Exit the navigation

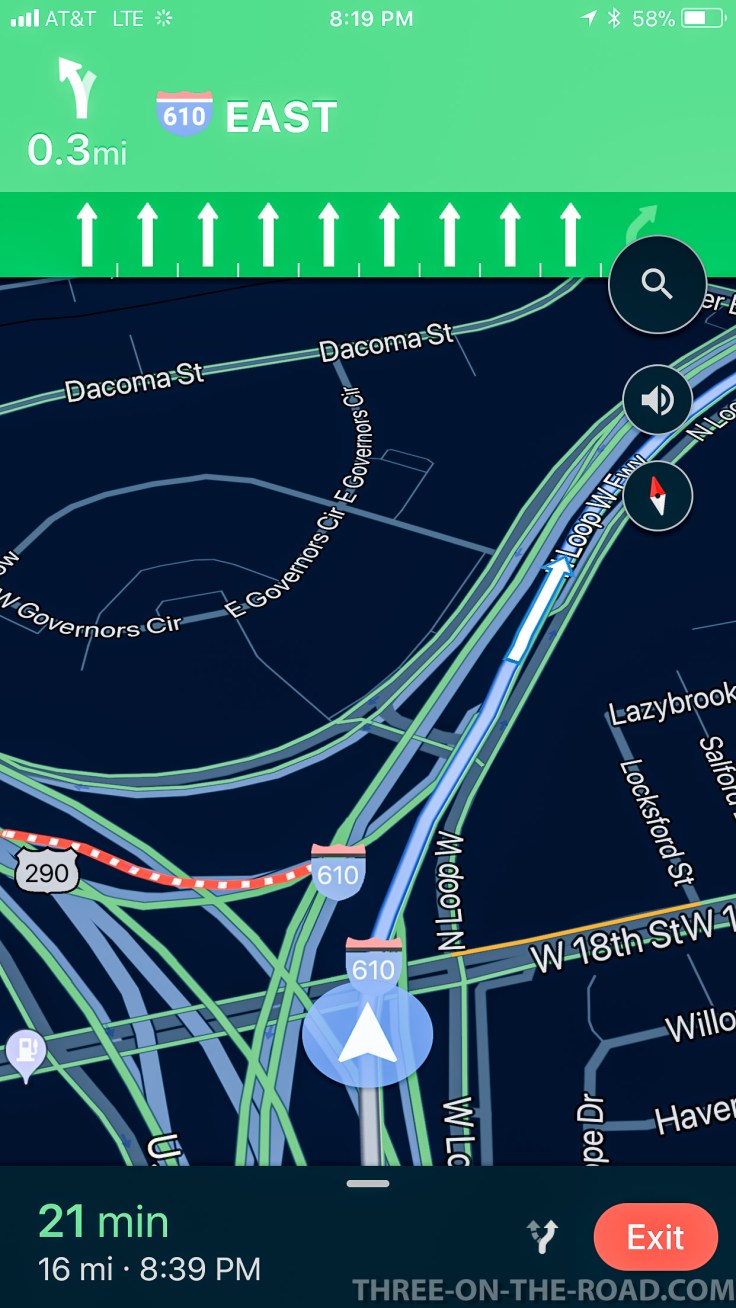point(655,1237)
